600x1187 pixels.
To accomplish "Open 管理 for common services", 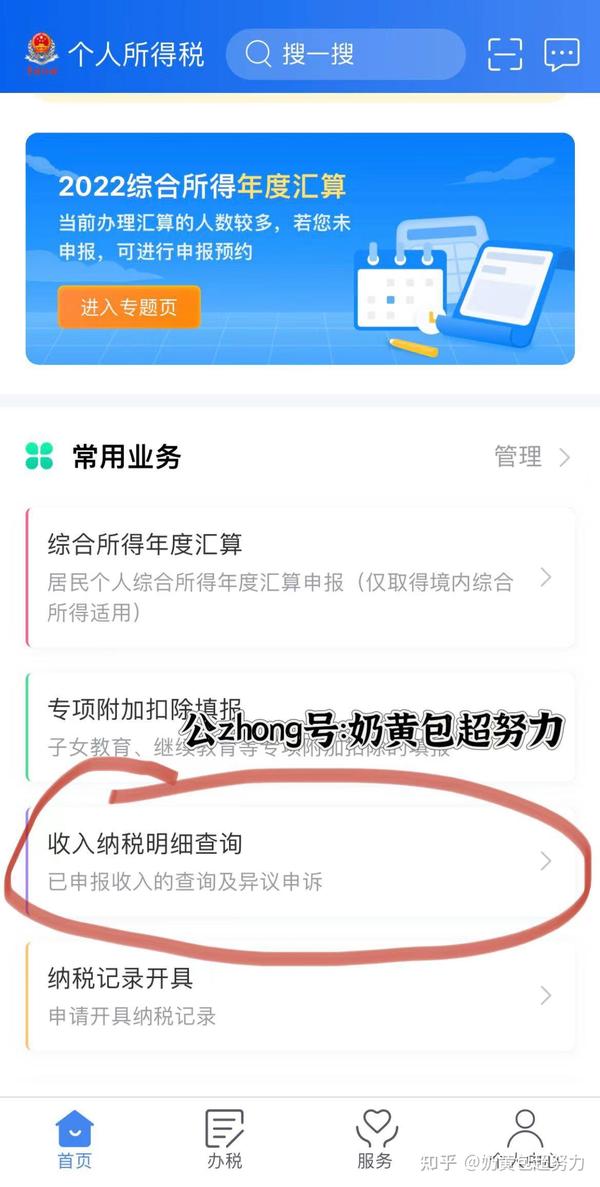I will 532,456.
